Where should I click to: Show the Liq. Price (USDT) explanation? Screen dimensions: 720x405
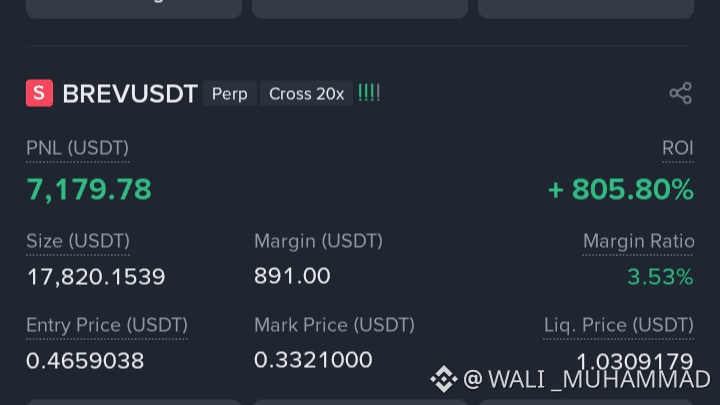tap(619, 325)
